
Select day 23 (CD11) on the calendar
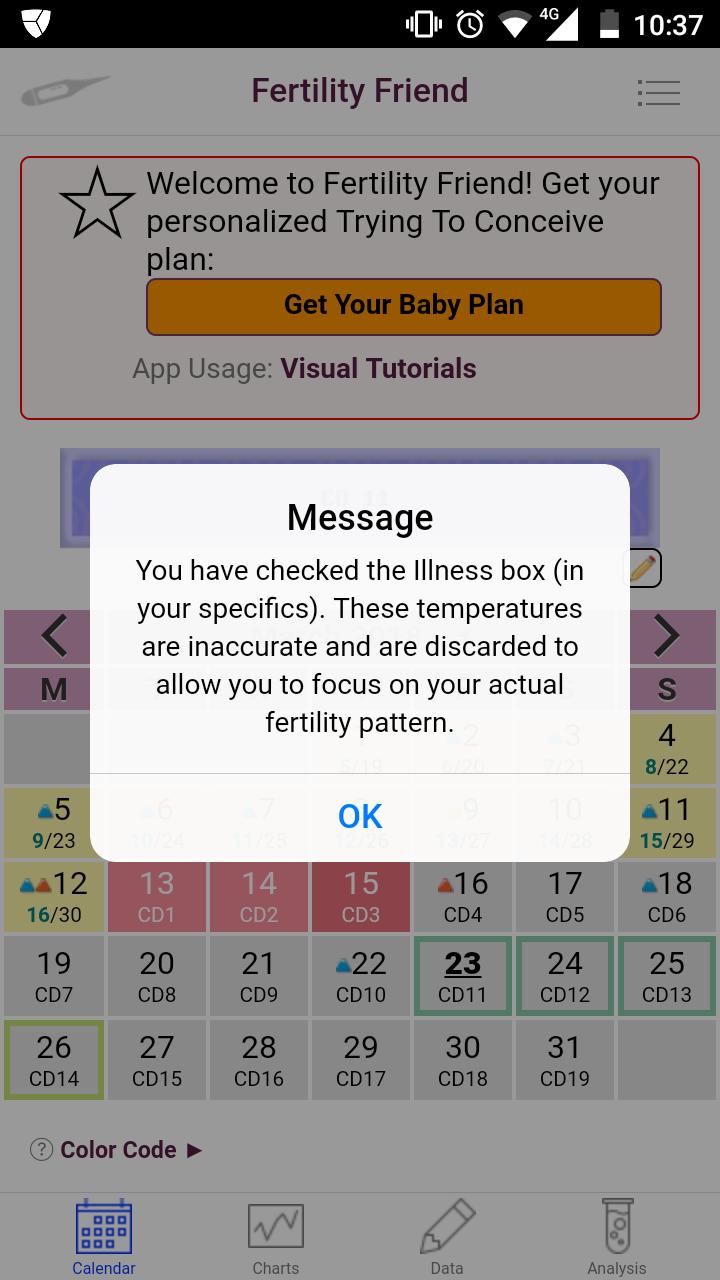[x=462, y=976]
